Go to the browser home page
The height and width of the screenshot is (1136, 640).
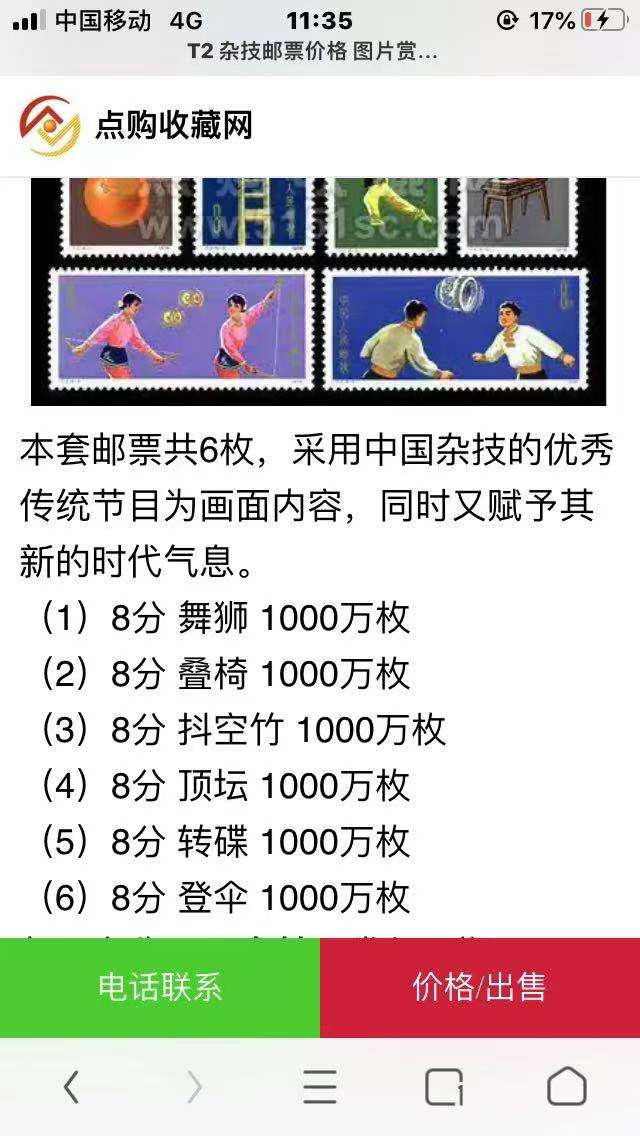click(x=566, y=1087)
